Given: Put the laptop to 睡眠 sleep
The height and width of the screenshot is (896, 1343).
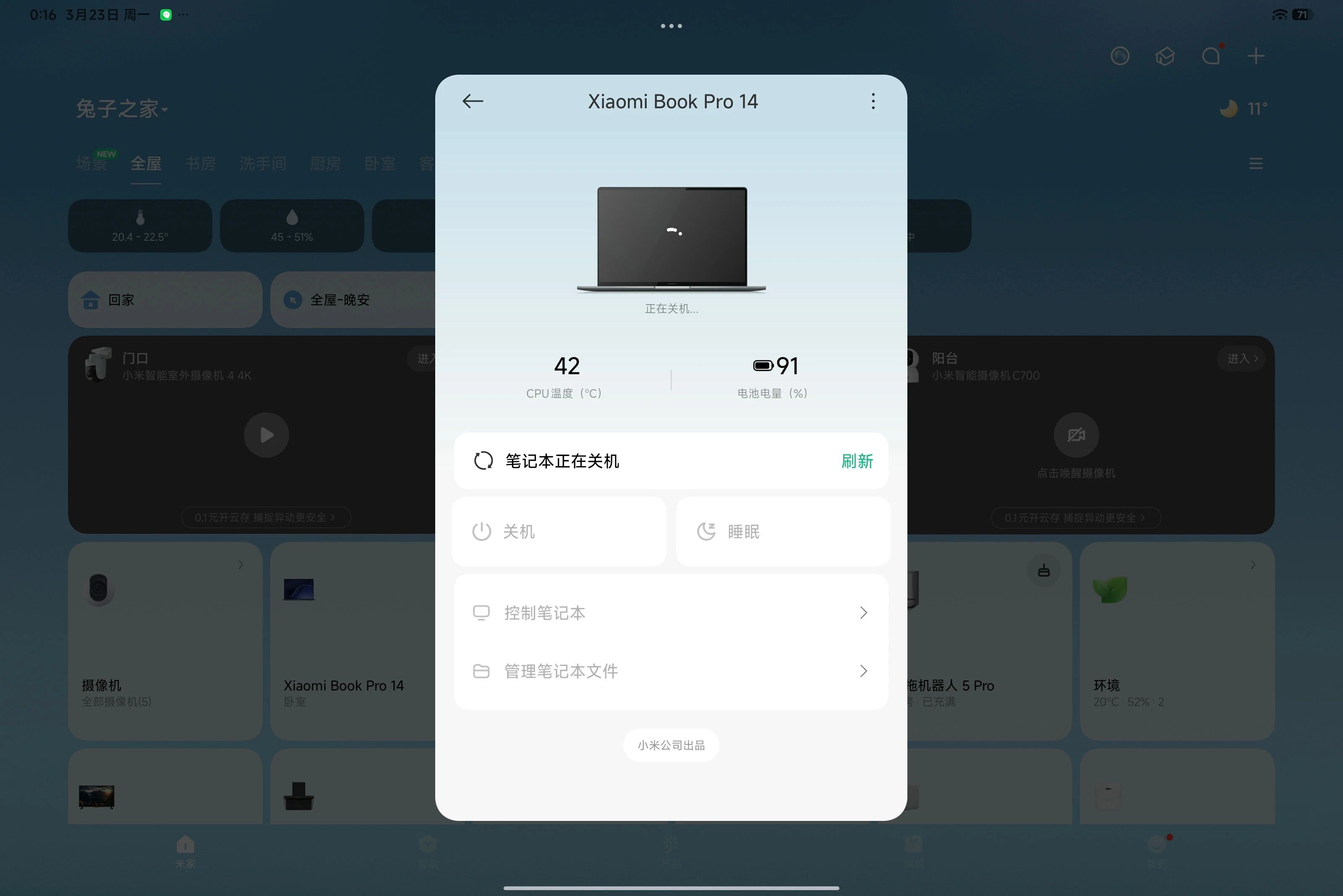Looking at the screenshot, I should 783,531.
